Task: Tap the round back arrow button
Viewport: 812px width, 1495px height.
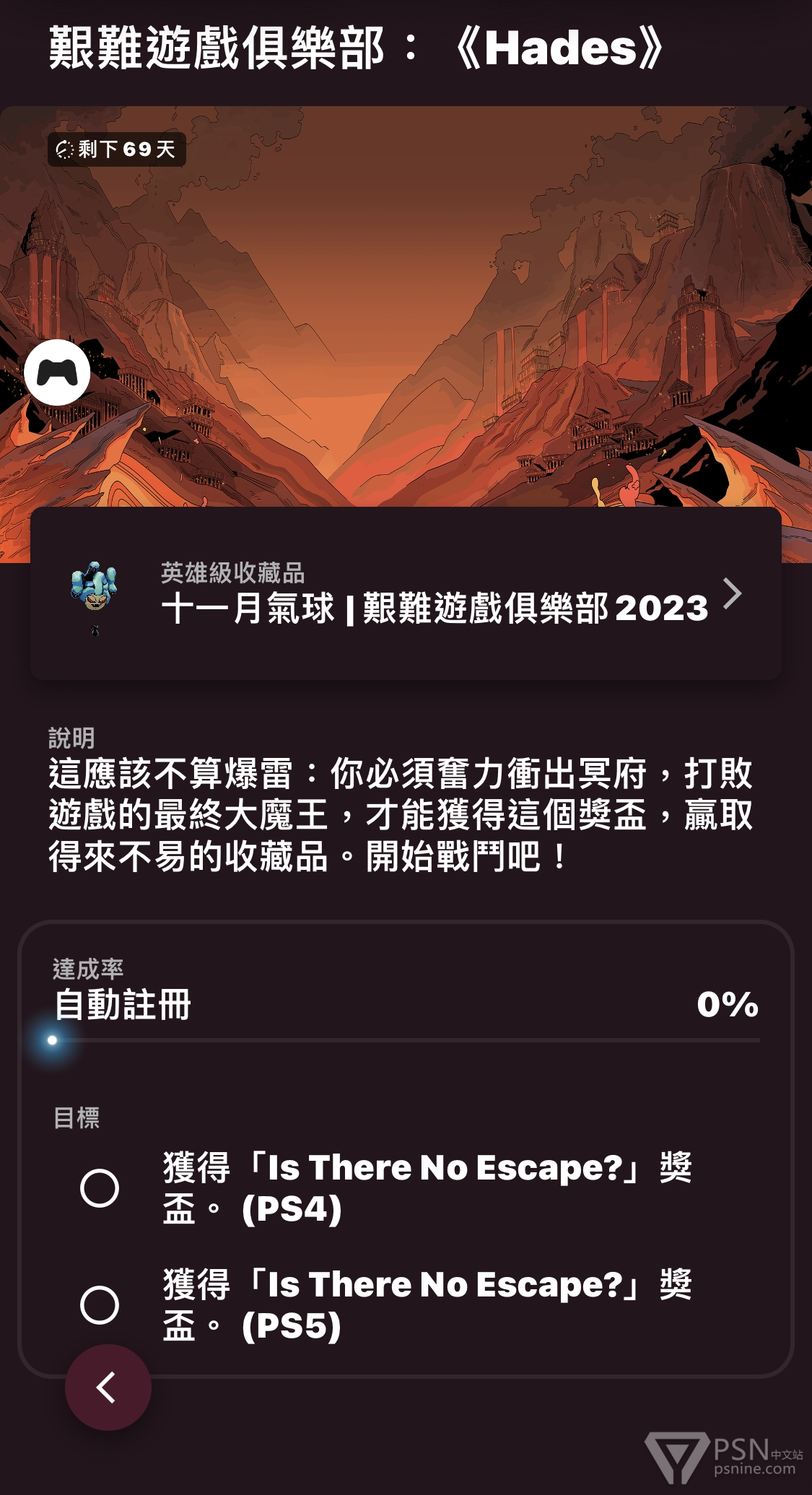Action: [108, 1387]
